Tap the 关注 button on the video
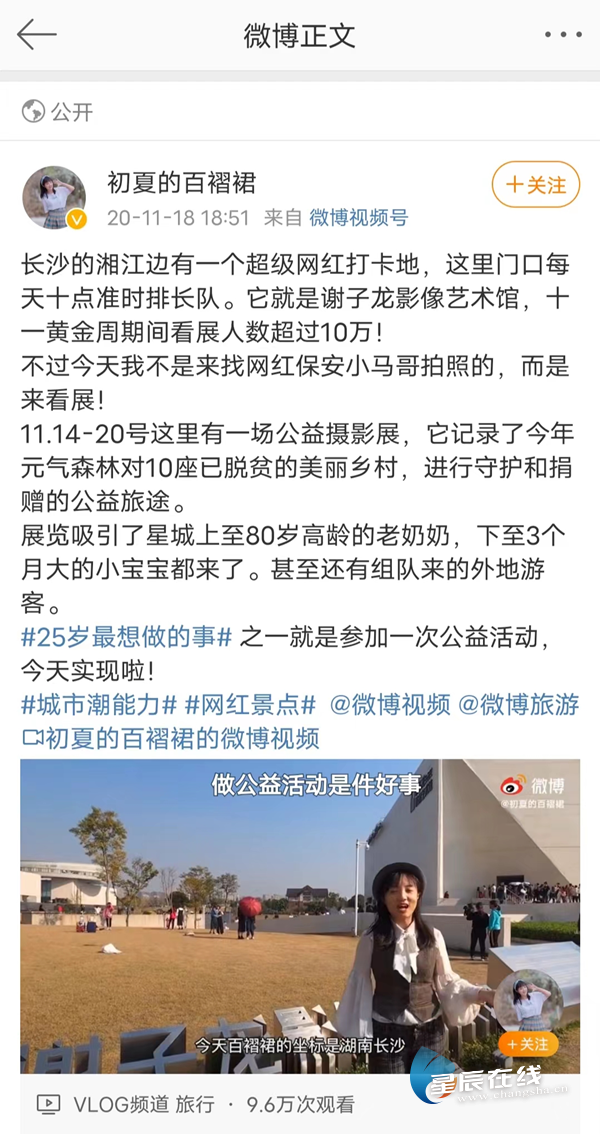Screen dimensions: 600x1134 (528, 1044)
